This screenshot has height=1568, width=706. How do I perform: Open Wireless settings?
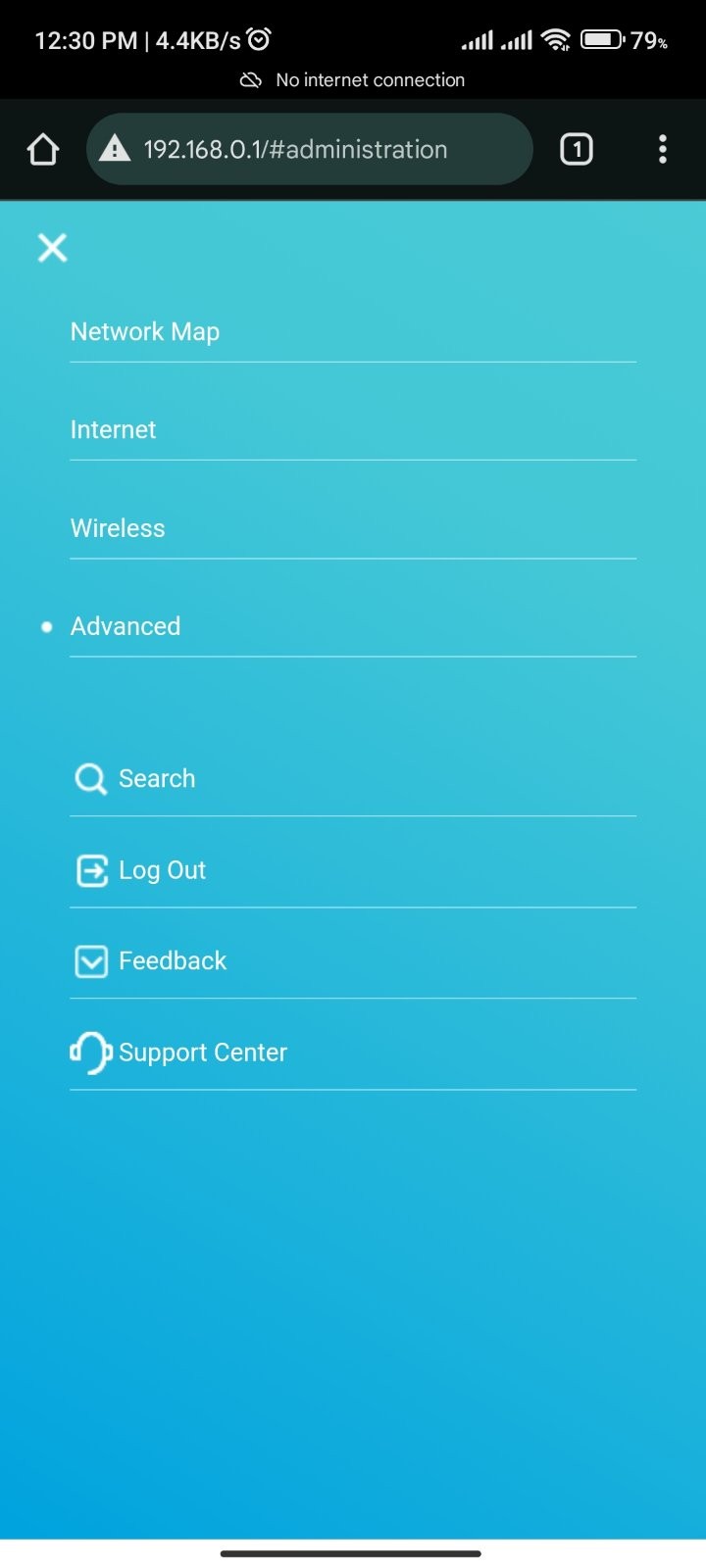click(353, 528)
